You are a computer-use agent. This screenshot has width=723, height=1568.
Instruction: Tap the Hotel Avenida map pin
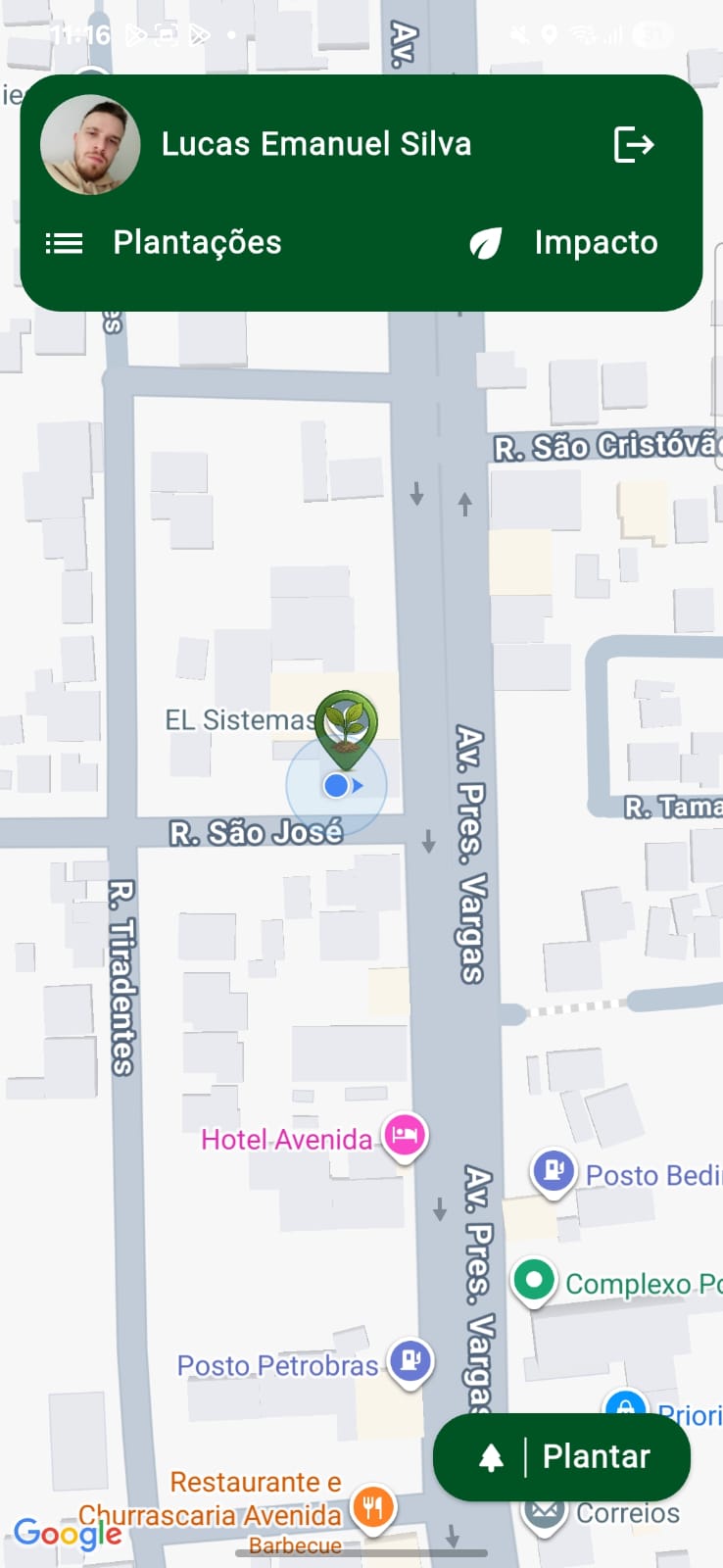[x=404, y=1136]
